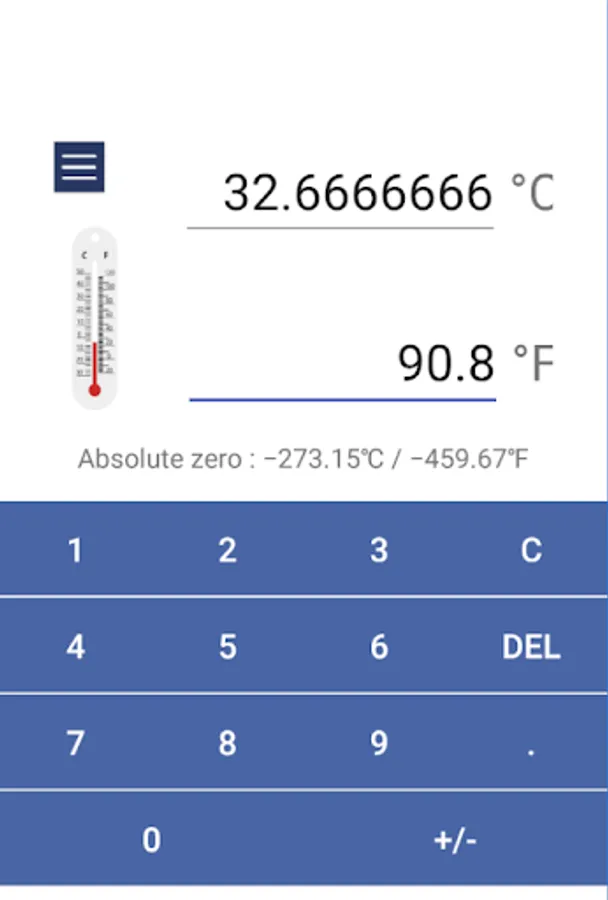The height and width of the screenshot is (900, 608).
Task: Enter digit 5
Action: pyautogui.click(x=228, y=646)
